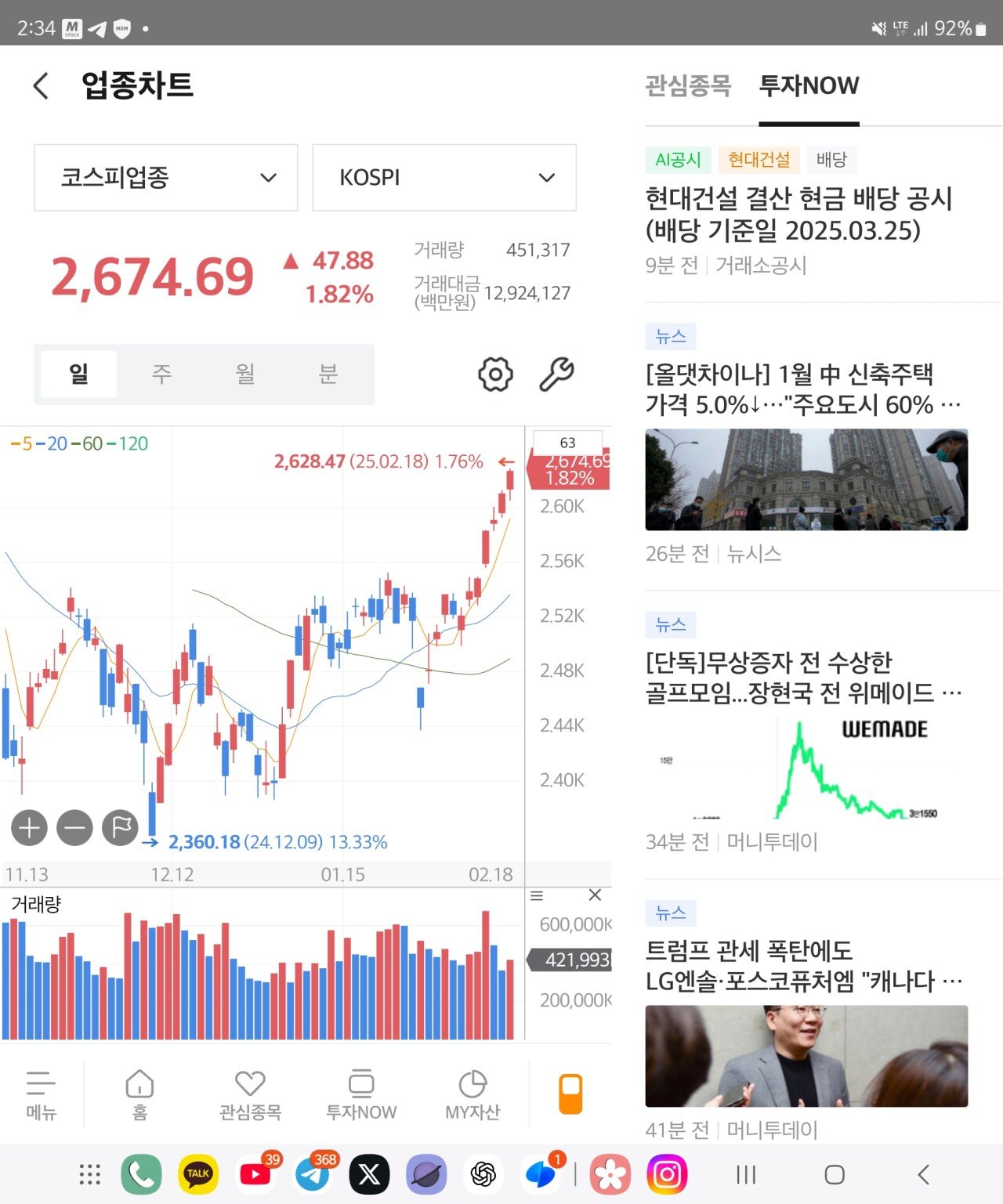Close the 거래량 volume panel
Screen dimensions: 1003x1204
point(595,895)
